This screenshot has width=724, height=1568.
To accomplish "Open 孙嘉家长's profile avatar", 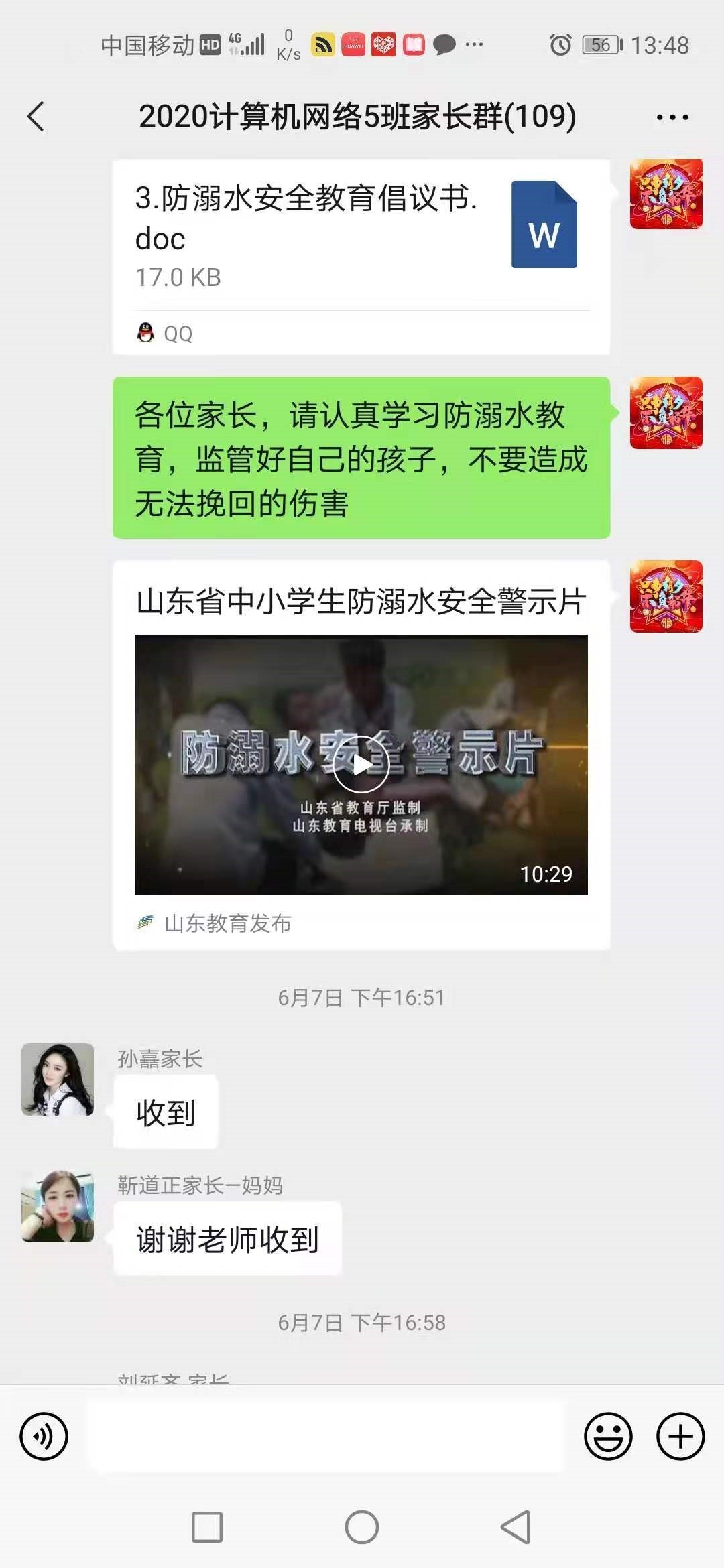I will point(58,1080).
